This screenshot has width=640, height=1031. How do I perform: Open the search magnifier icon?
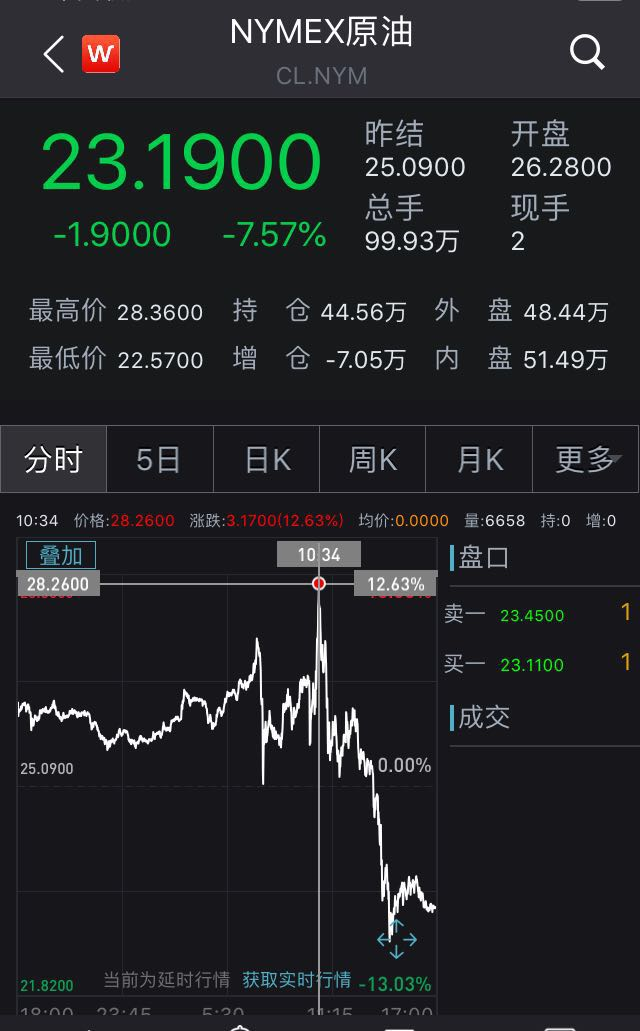point(587,53)
